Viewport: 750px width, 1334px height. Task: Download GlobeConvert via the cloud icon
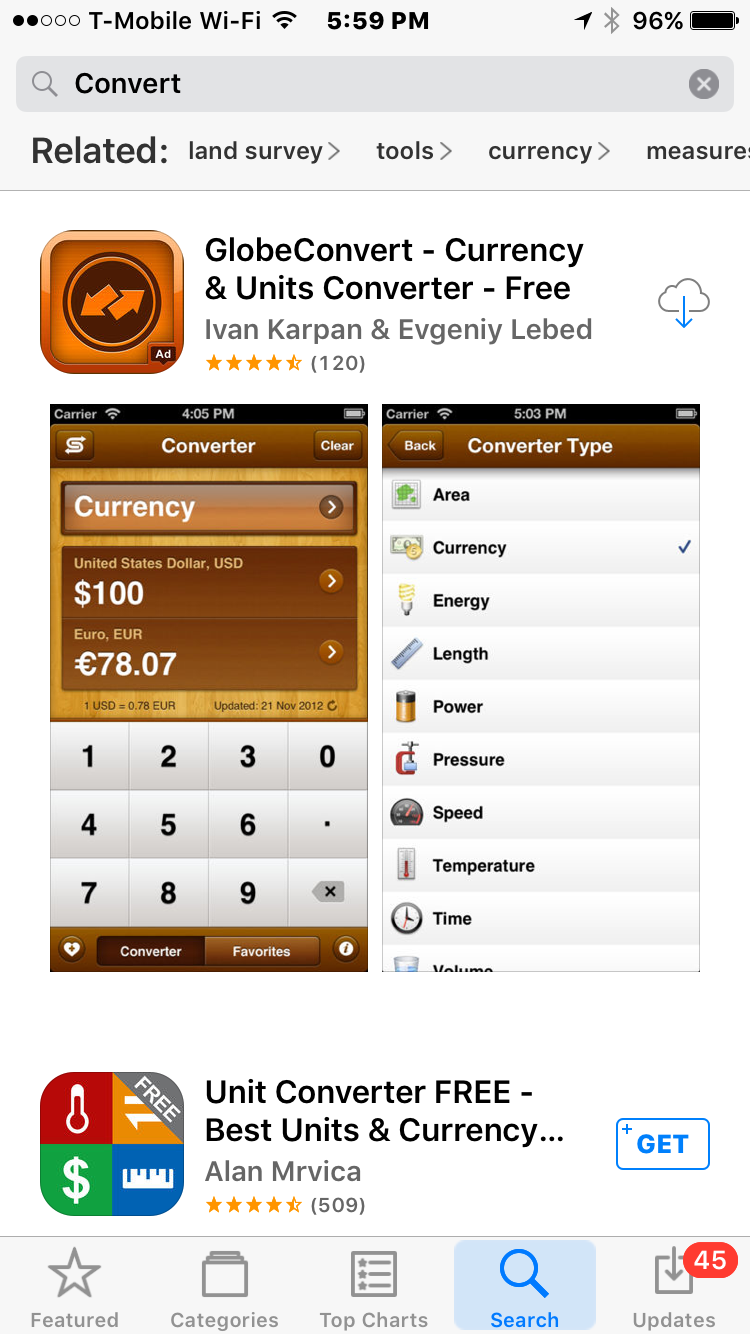click(684, 304)
